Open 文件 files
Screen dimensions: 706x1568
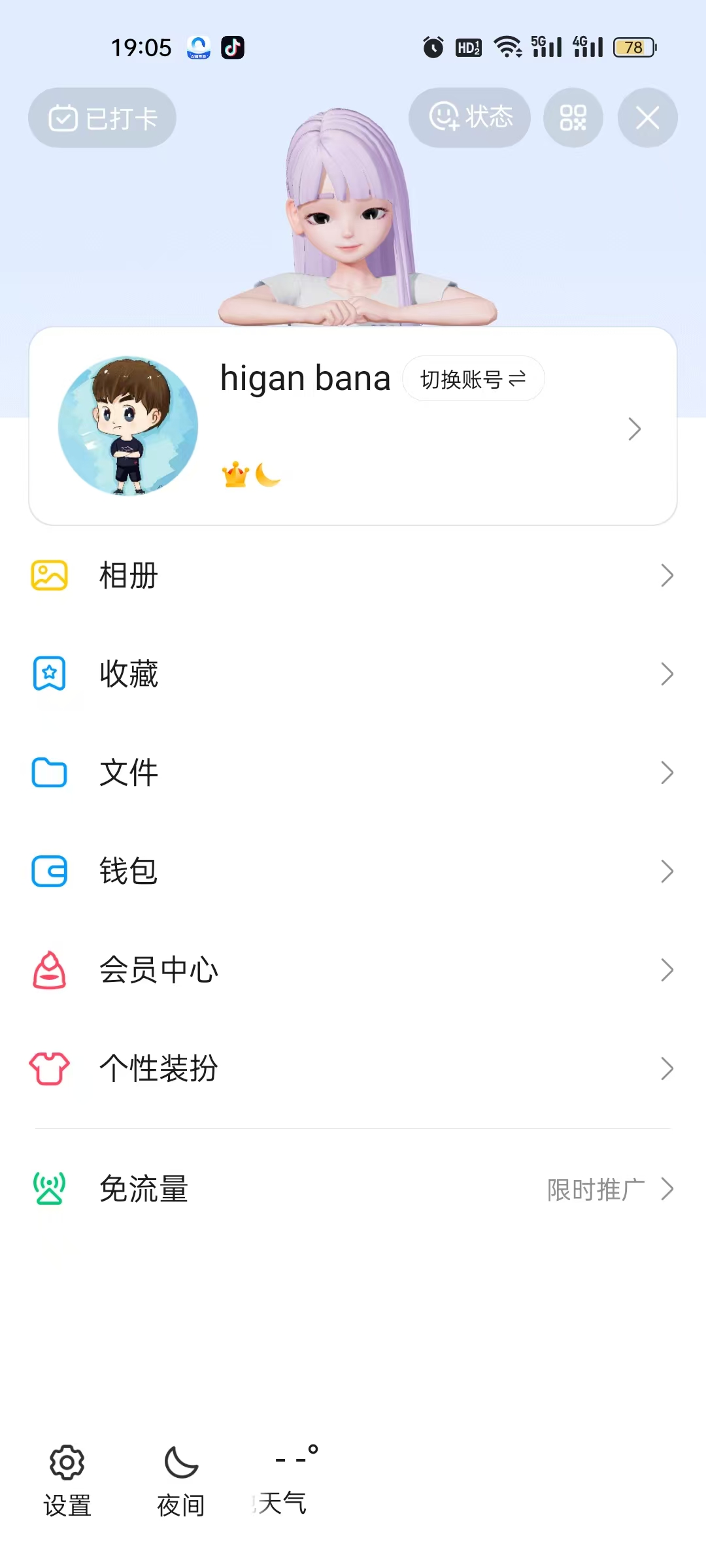(353, 773)
